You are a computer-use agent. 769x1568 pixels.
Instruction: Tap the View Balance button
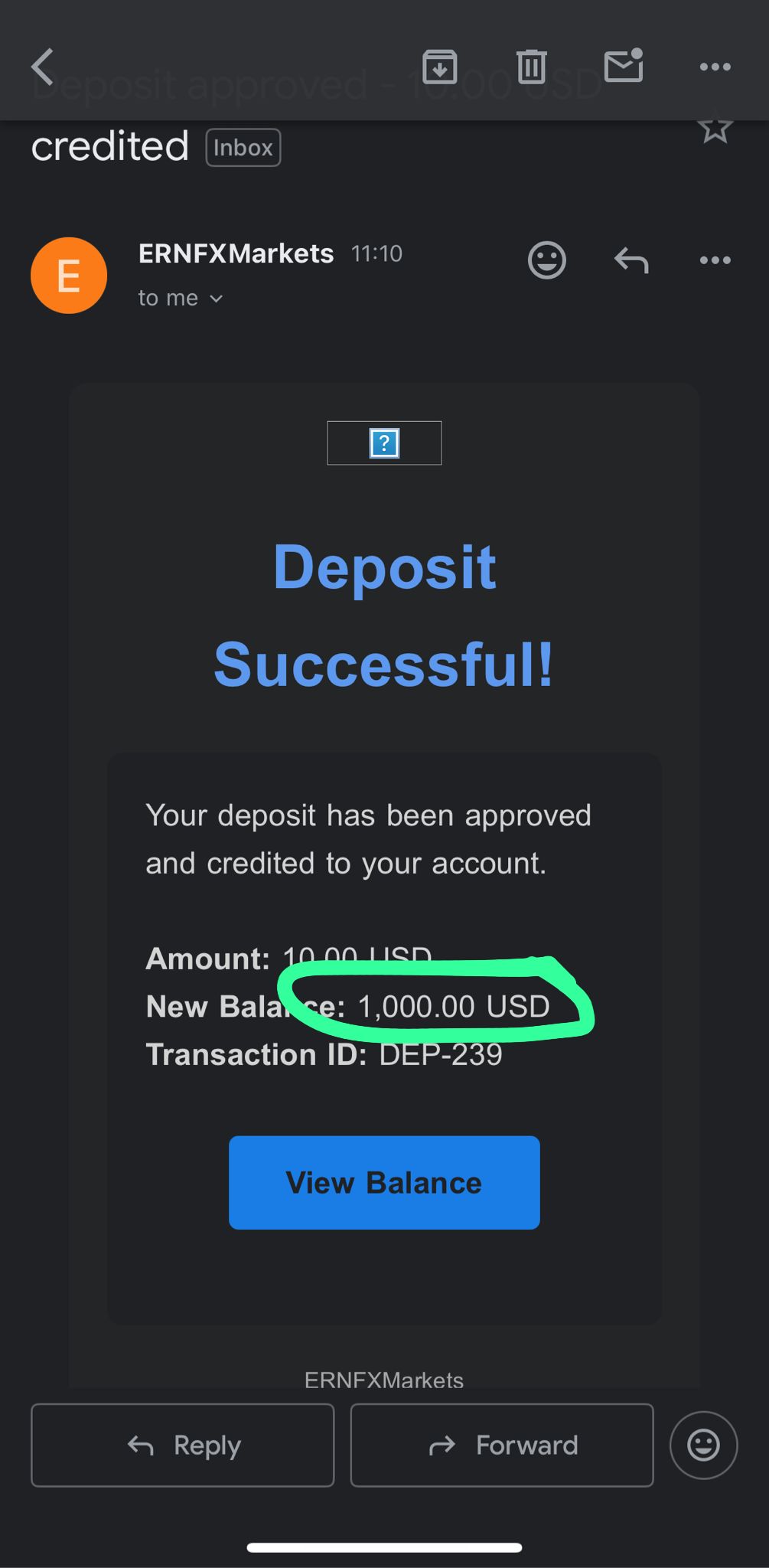384,1183
